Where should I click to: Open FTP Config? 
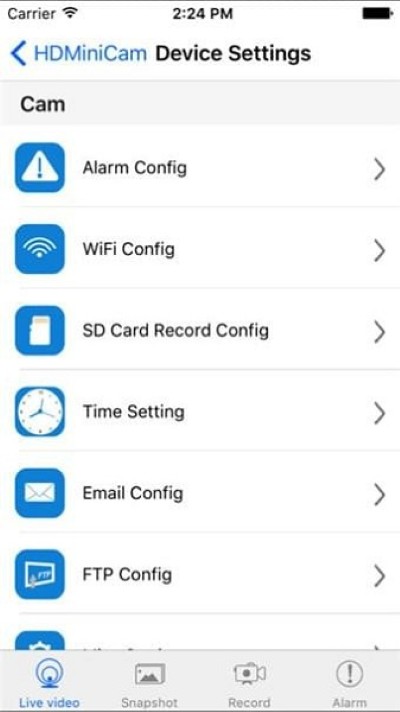pyautogui.click(x=200, y=574)
